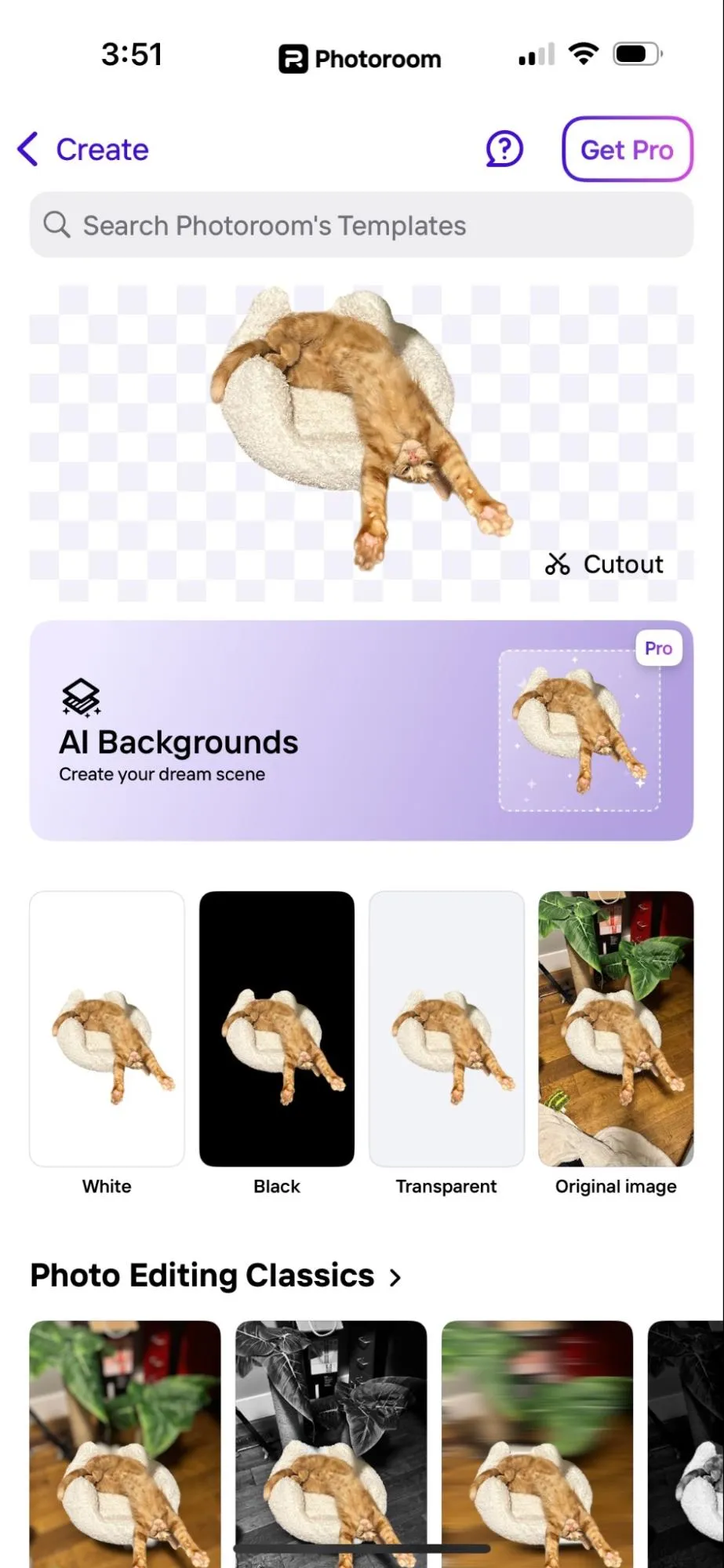Viewport: 724px width, 1568px height.
Task: Open the Cutout tool
Action: click(x=605, y=564)
